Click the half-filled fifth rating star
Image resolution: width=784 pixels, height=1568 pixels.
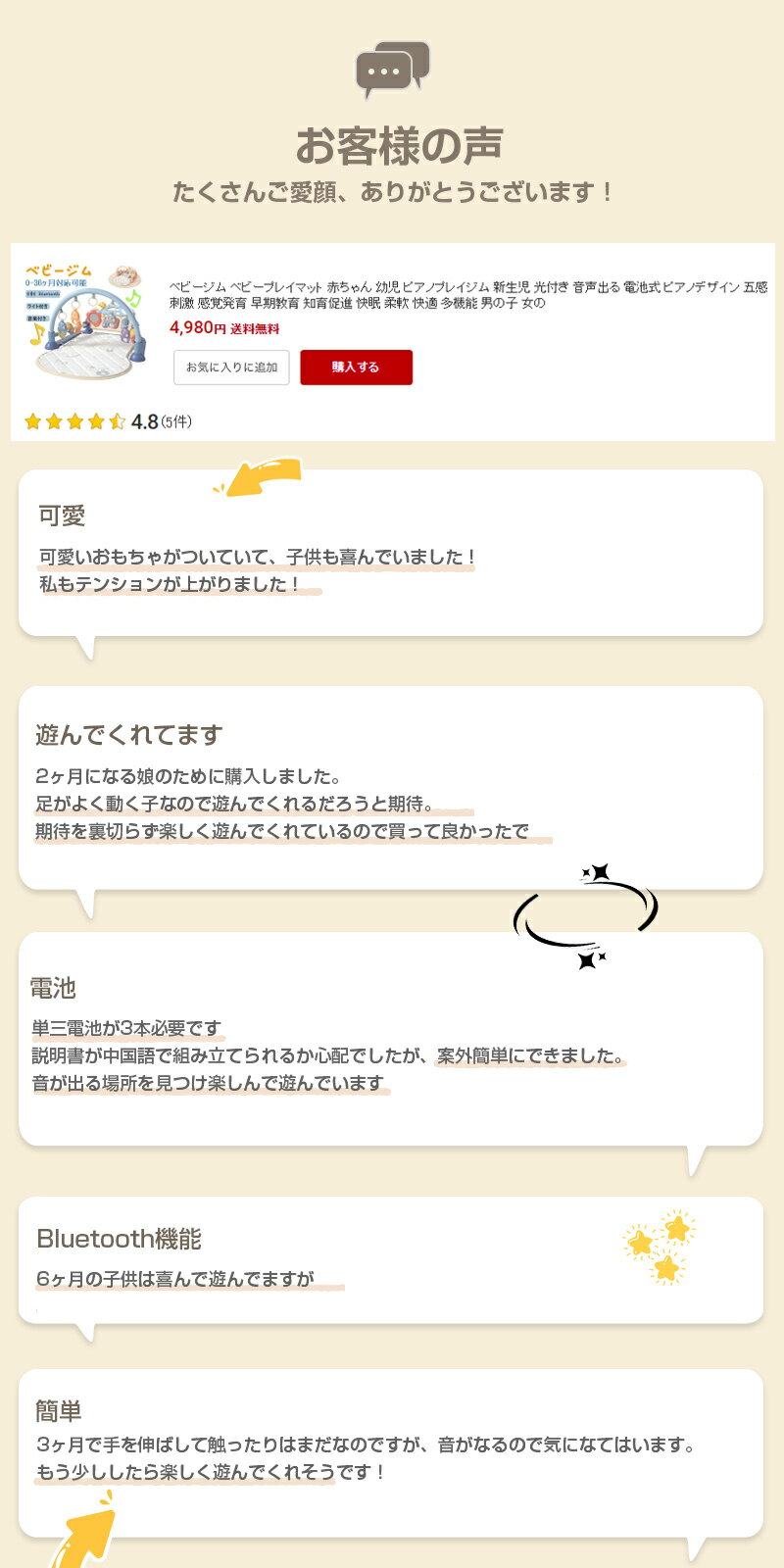[x=119, y=421]
